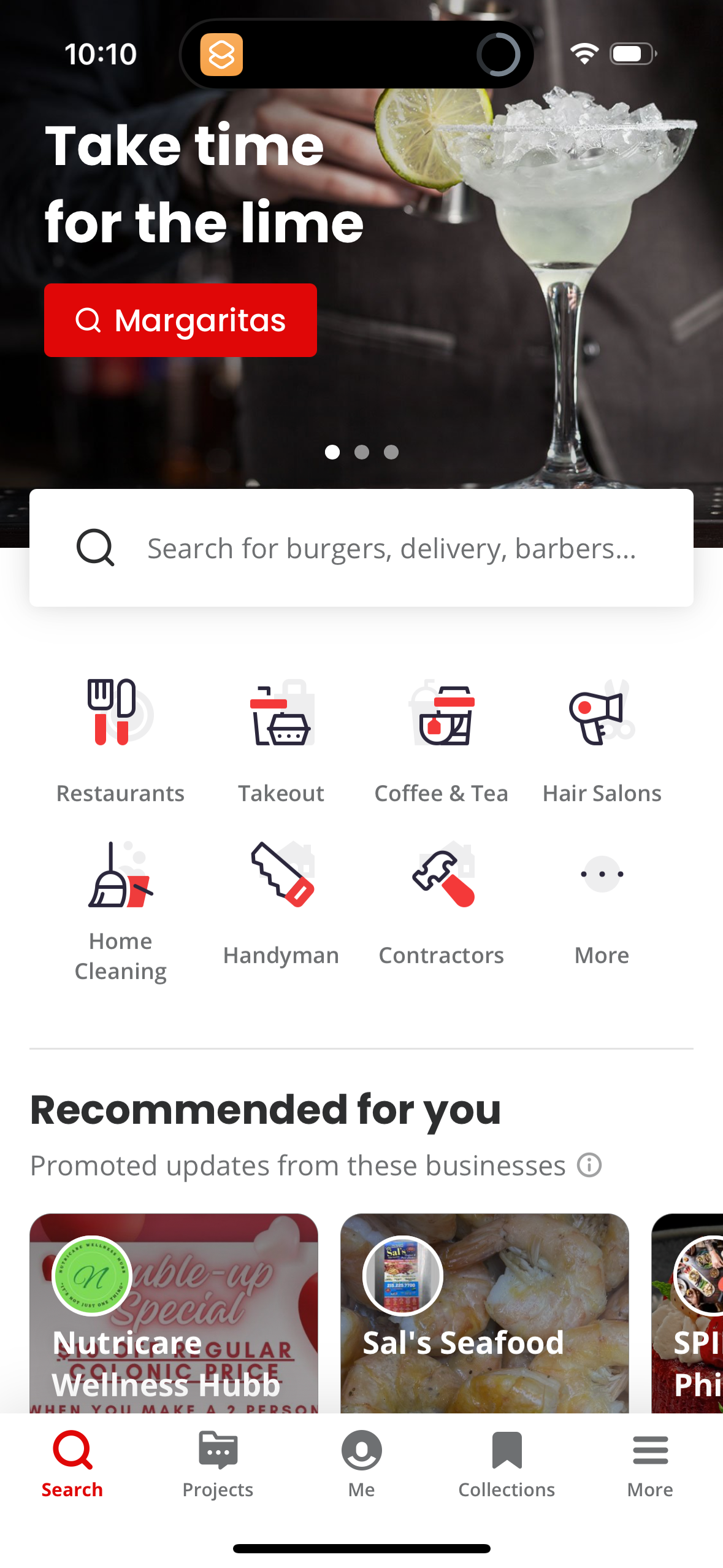Tap the Margaritas search button
The width and height of the screenshot is (723, 1568).
coord(180,320)
